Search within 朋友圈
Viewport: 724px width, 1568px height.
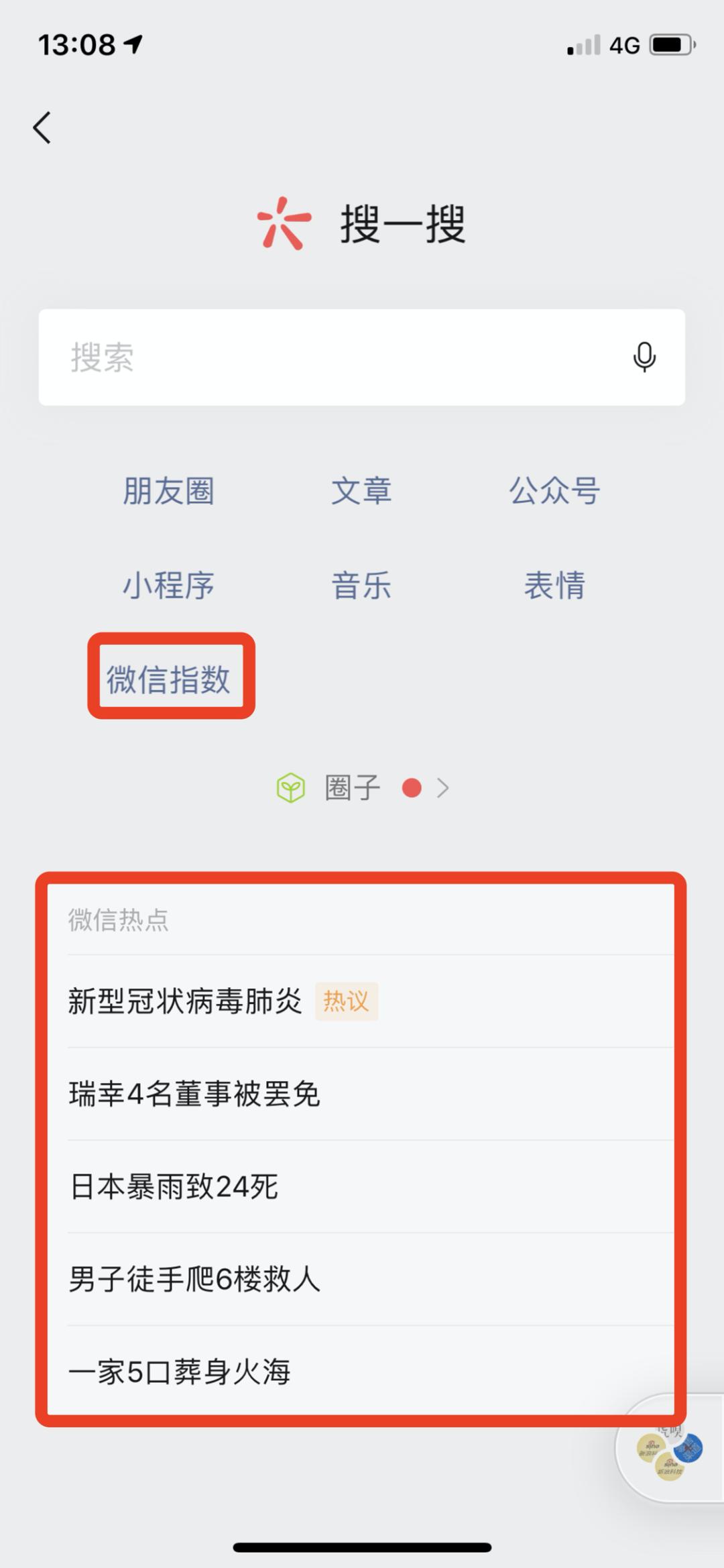[168, 491]
